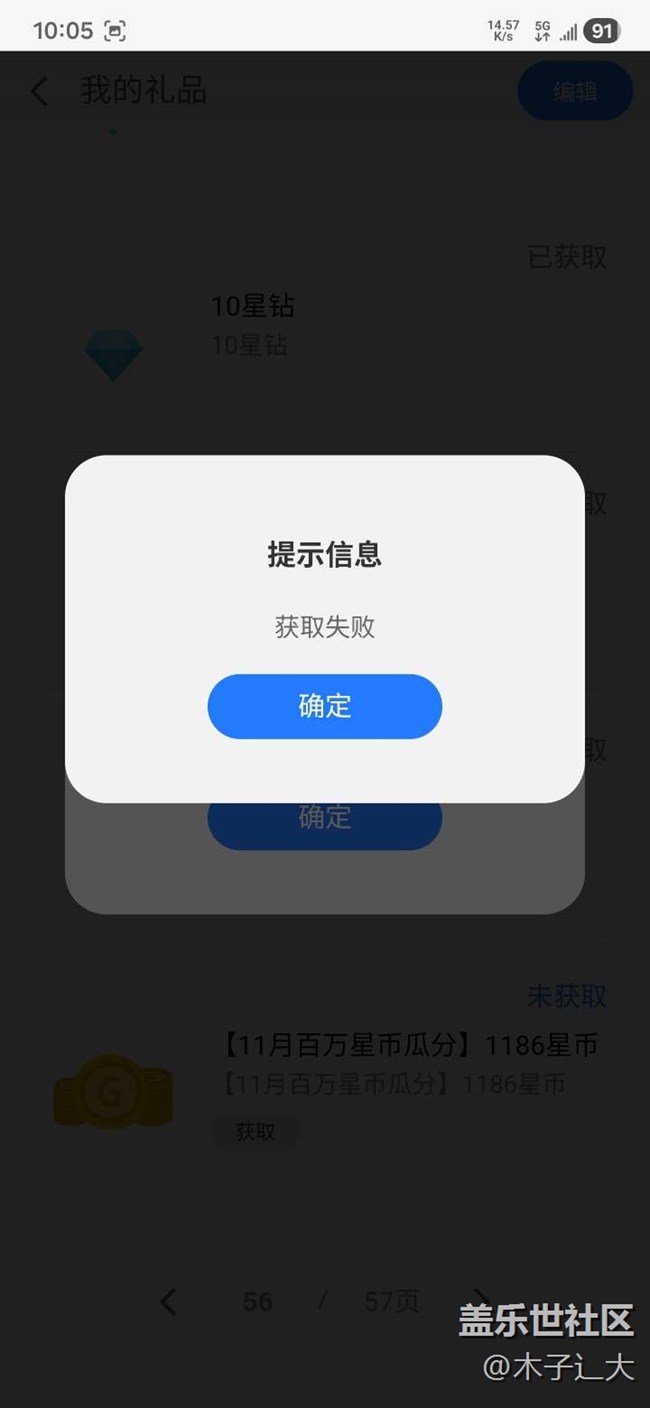Confirm the 获取失败 dialog with 确定

(x=324, y=706)
